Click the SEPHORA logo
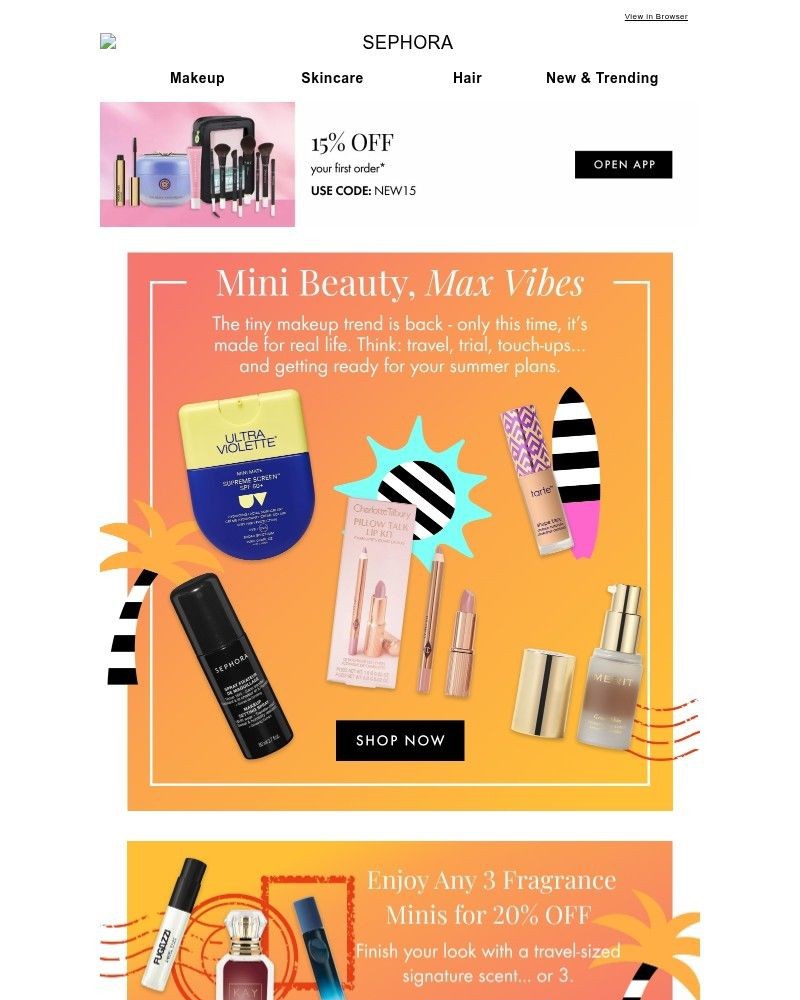The height and width of the screenshot is (1000, 800). [x=406, y=44]
